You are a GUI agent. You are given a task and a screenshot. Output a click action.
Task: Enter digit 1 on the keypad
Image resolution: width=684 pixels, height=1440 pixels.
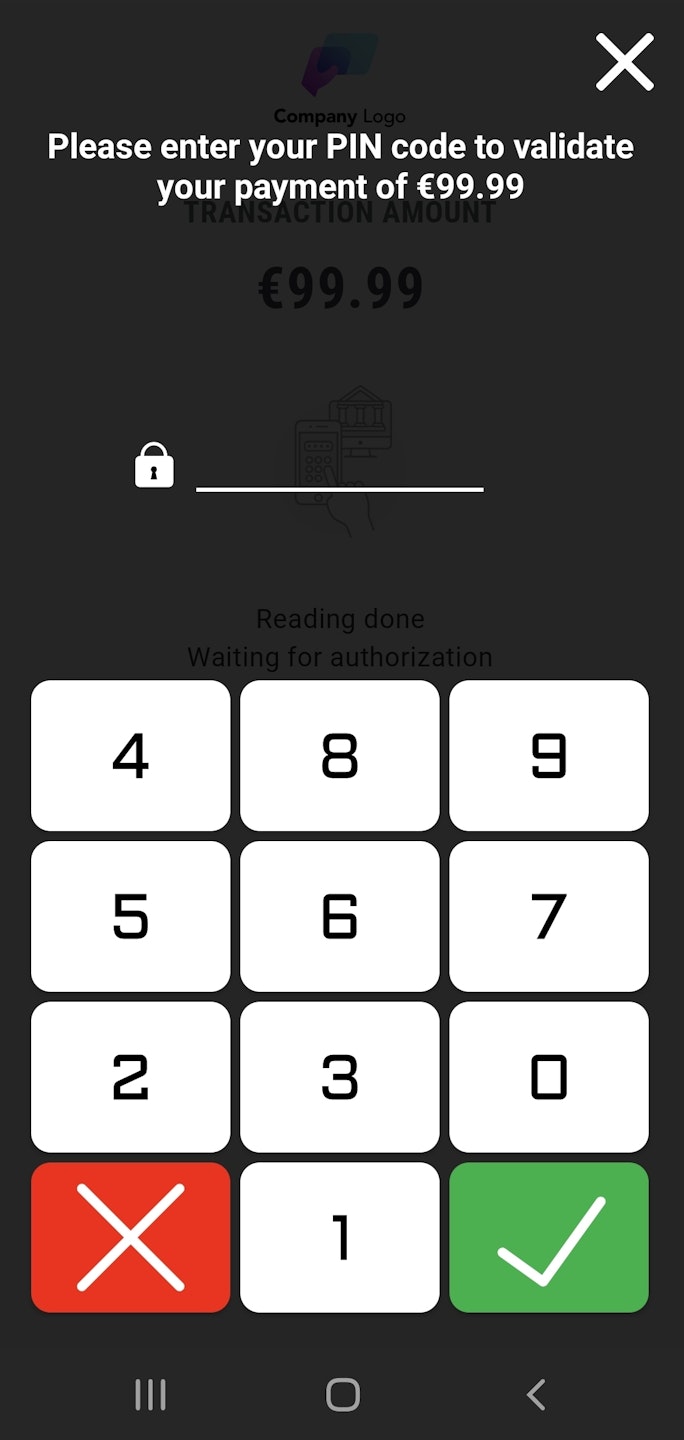tap(340, 1237)
